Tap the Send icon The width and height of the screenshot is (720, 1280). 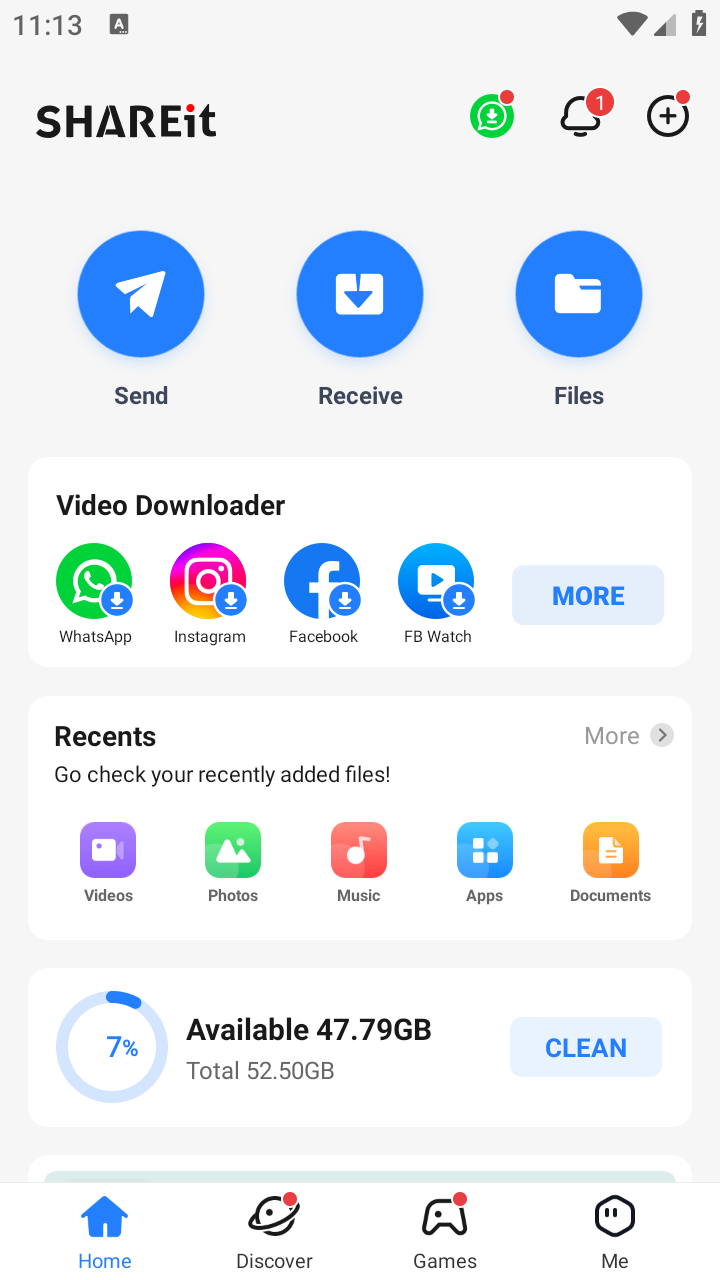pyautogui.click(x=140, y=293)
